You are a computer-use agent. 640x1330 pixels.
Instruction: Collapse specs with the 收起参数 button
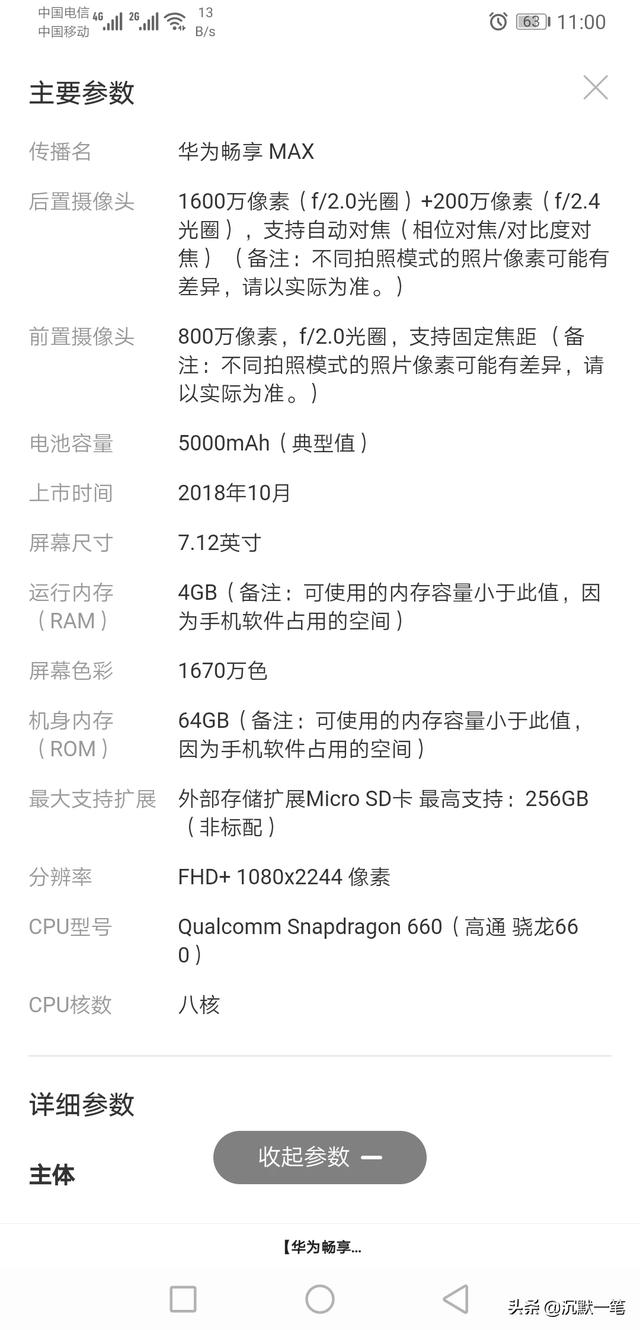(319, 1157)
